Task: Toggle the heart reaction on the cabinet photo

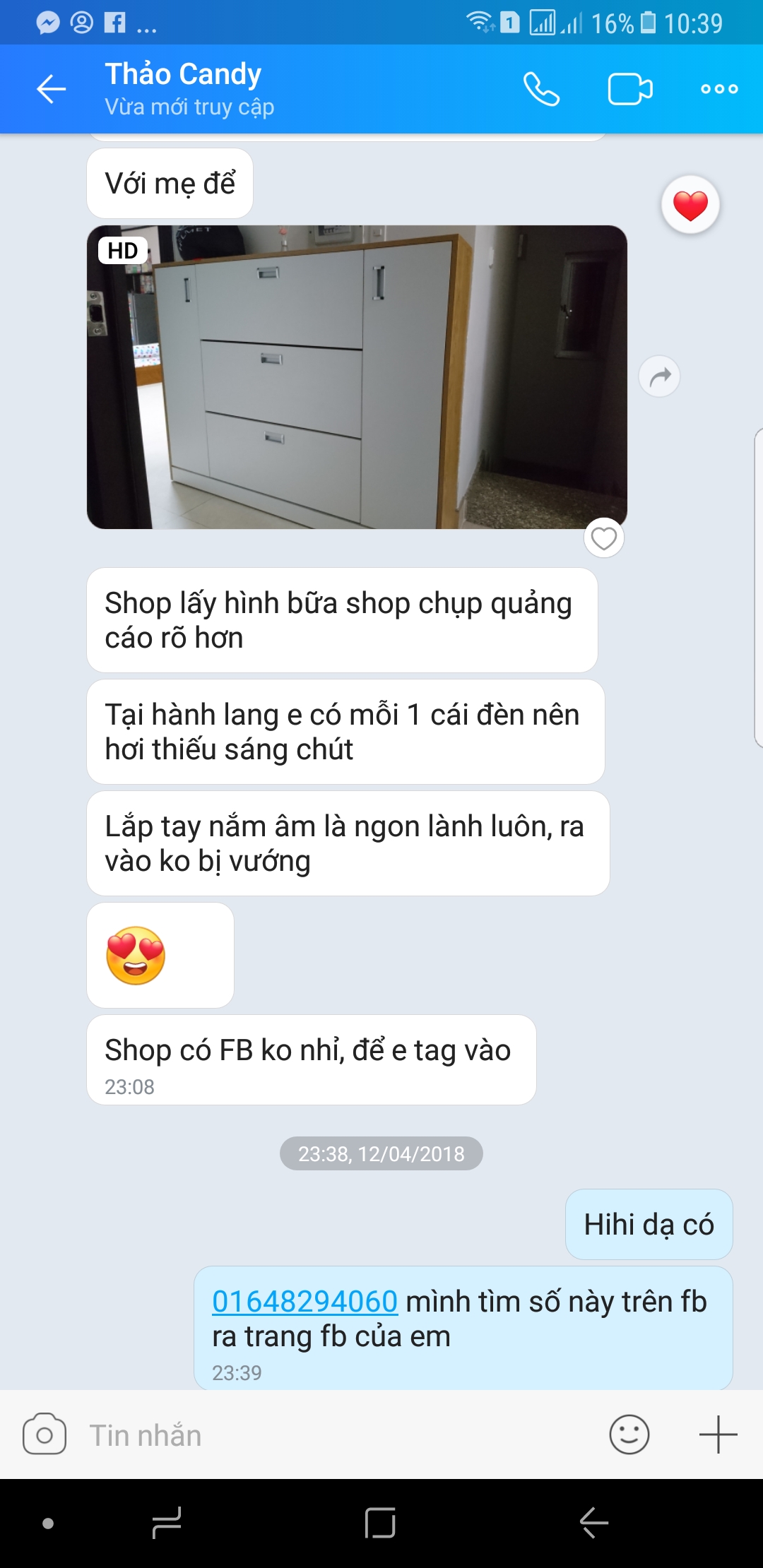Action: coord(604,540)
